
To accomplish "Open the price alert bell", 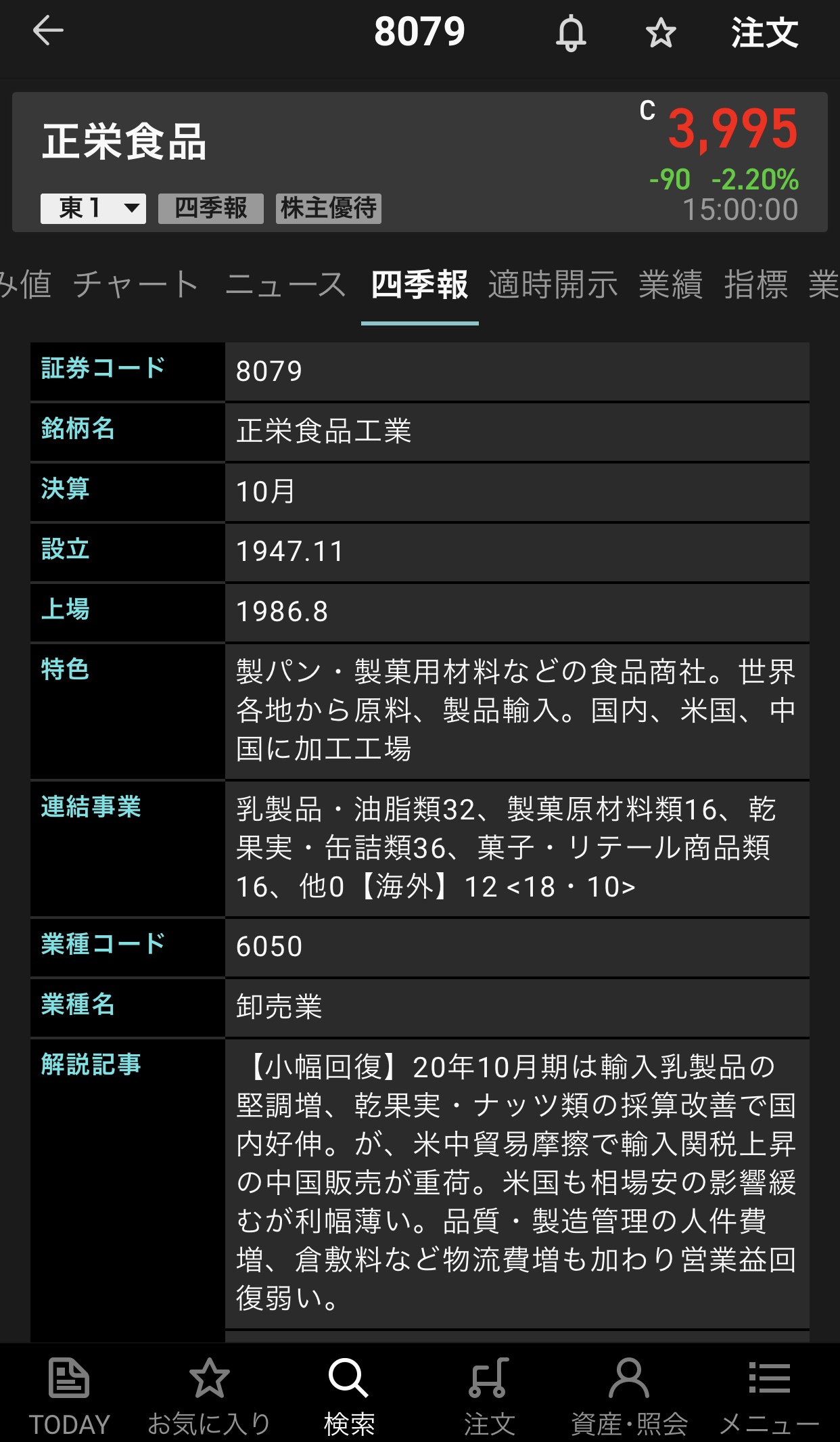I will 571,32.
